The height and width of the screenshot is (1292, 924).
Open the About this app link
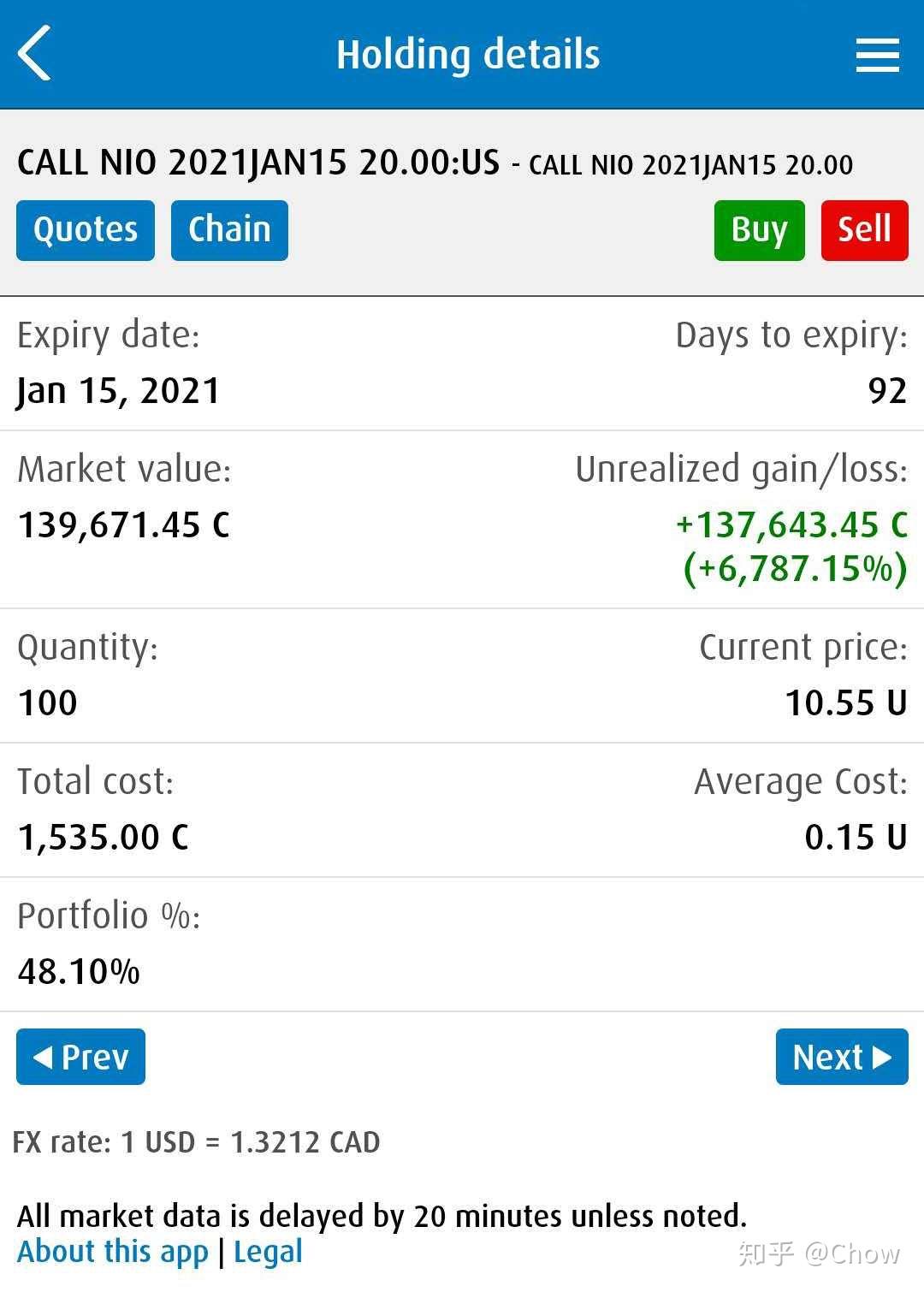[x=113, y=1252]
